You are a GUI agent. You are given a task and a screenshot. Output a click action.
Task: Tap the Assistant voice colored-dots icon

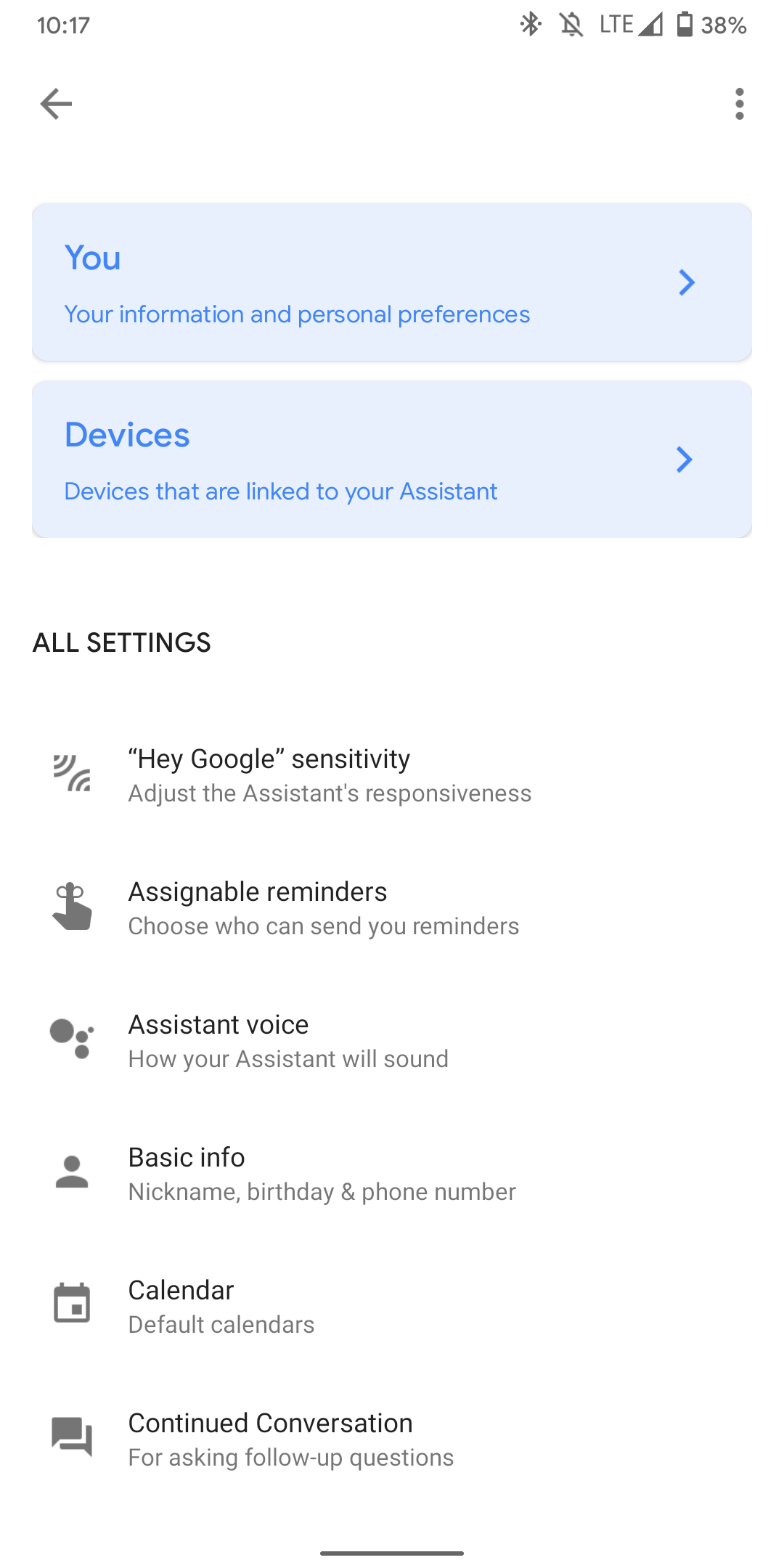[x=70, y=1040]
